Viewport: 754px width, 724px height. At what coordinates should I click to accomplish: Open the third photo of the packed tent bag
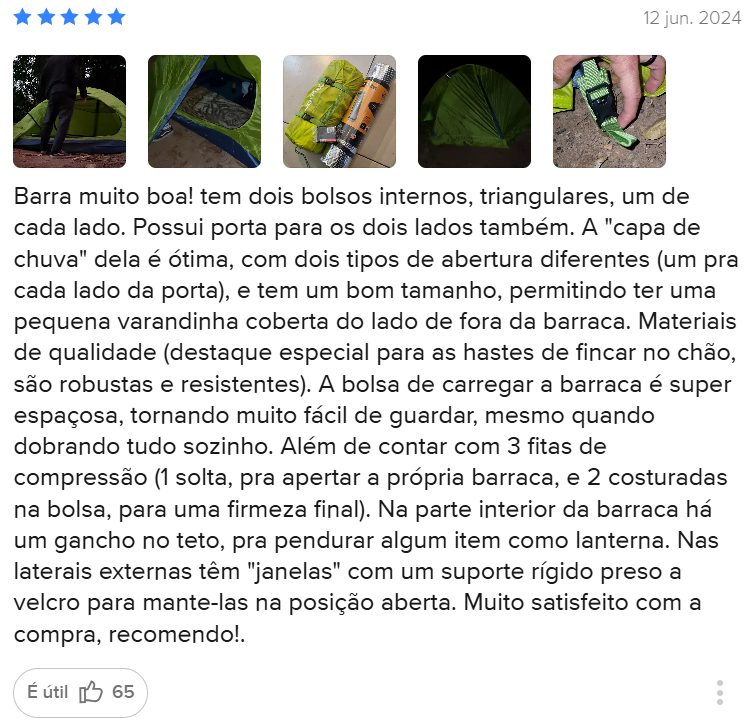tap(339, 111)
